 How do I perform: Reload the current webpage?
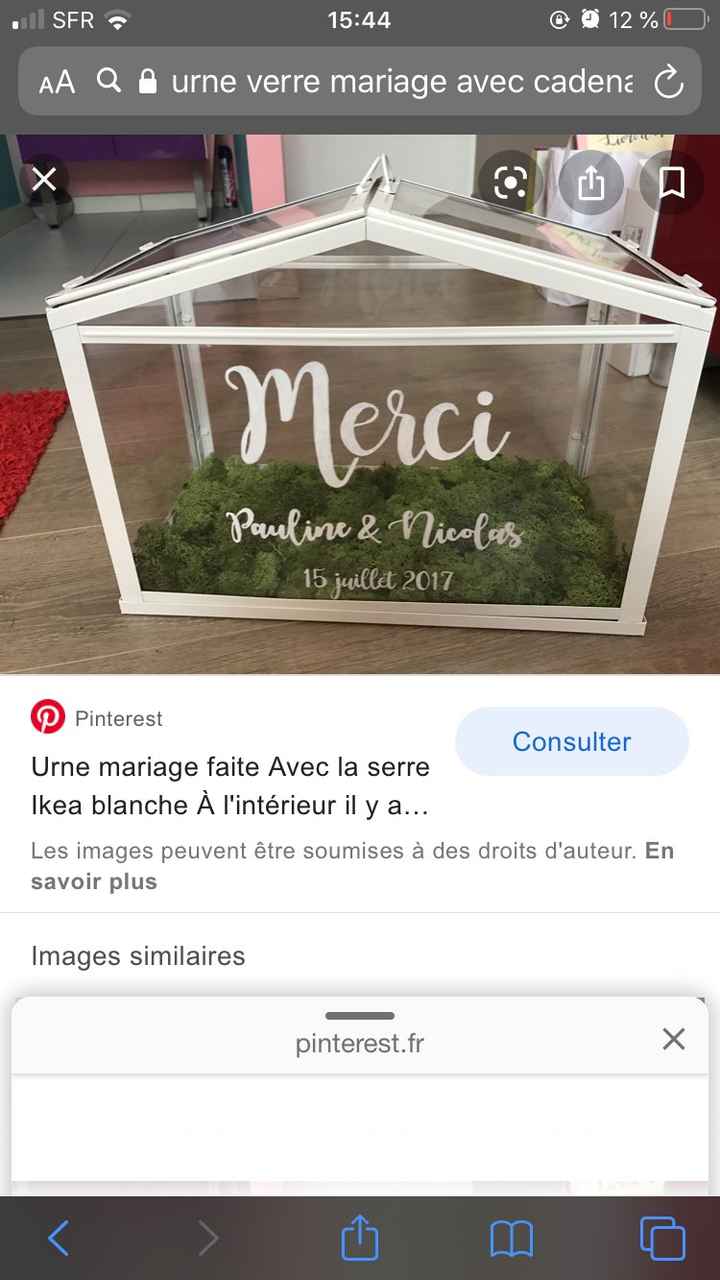tap(668, 82)
